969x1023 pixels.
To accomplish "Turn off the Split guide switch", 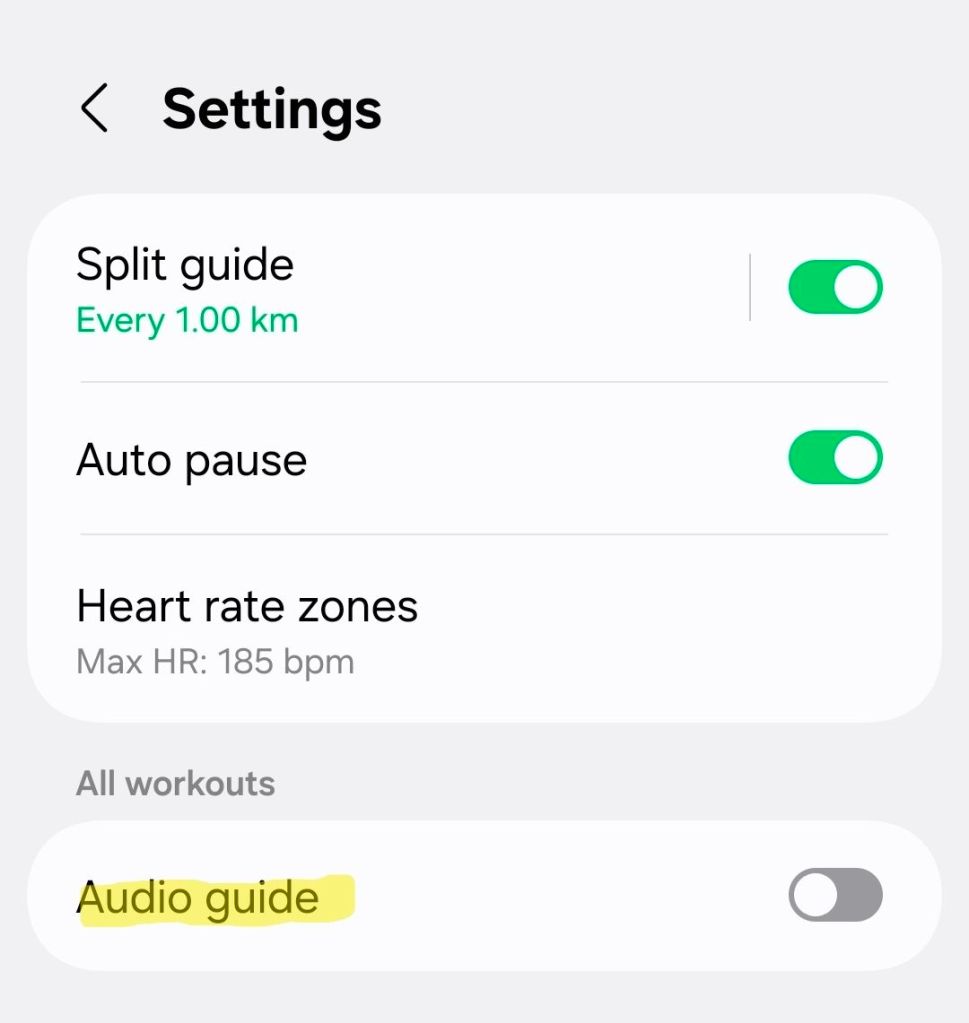I will (835, 288).
